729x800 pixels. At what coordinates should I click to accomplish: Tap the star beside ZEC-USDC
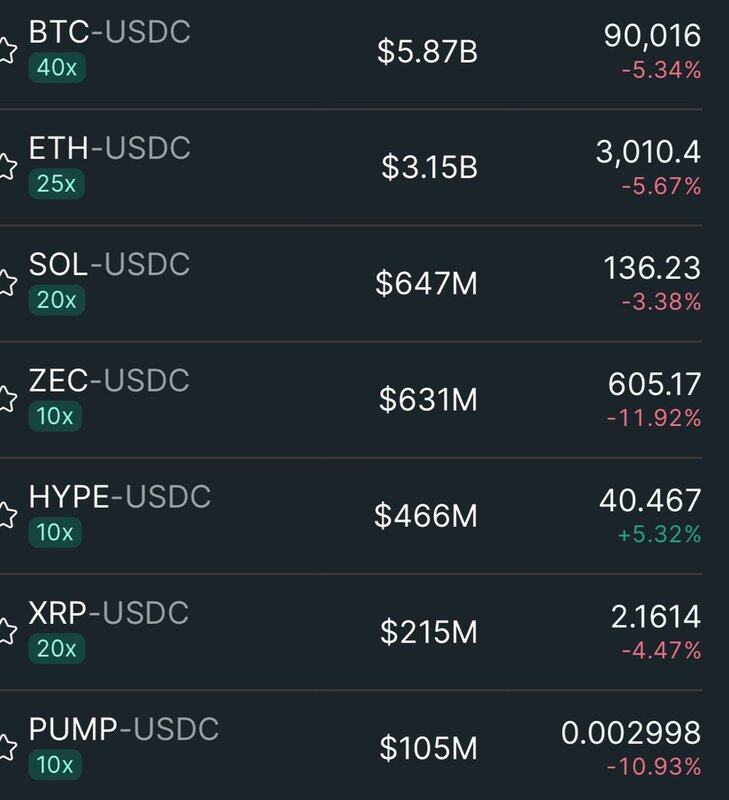point(6,399)
